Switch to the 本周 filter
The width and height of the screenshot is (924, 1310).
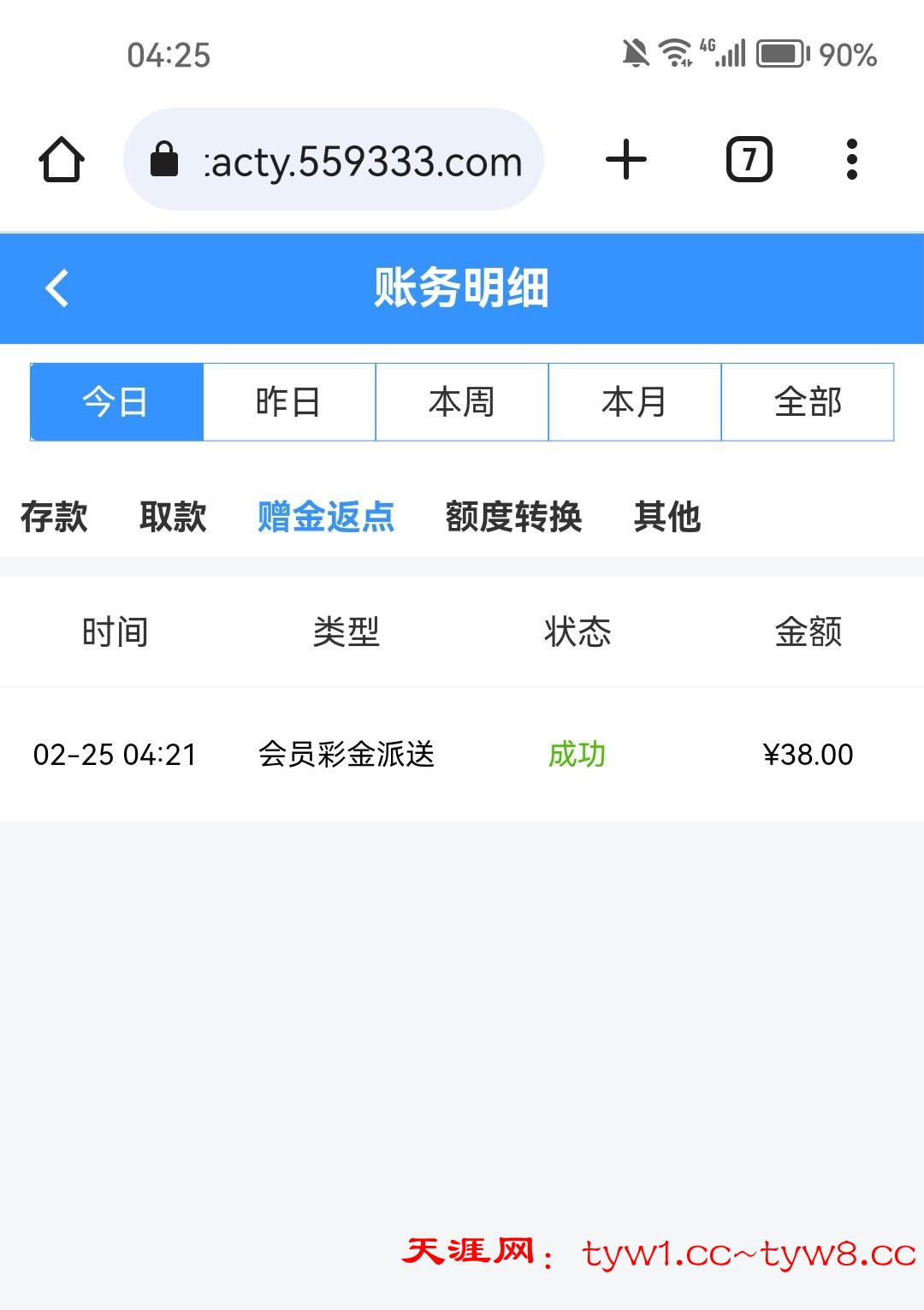[x=462, y=402]
